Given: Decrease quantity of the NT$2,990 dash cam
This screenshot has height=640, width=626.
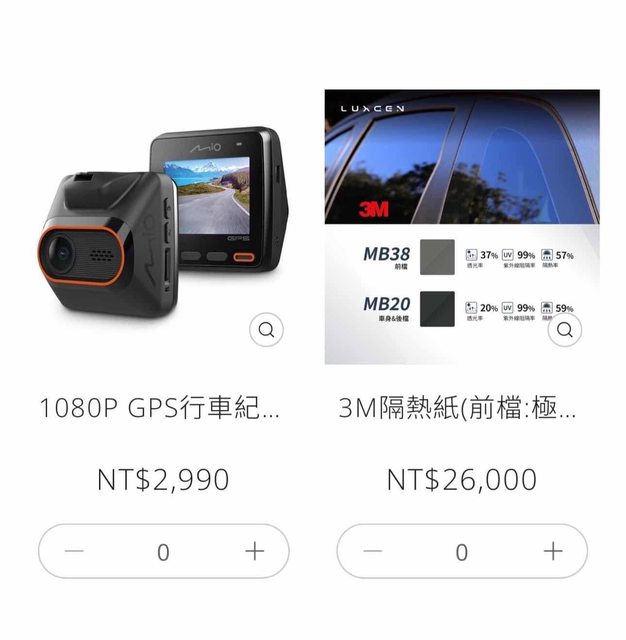Looking at the screenshot, I should pyautogui.click(x=75, y=551).
